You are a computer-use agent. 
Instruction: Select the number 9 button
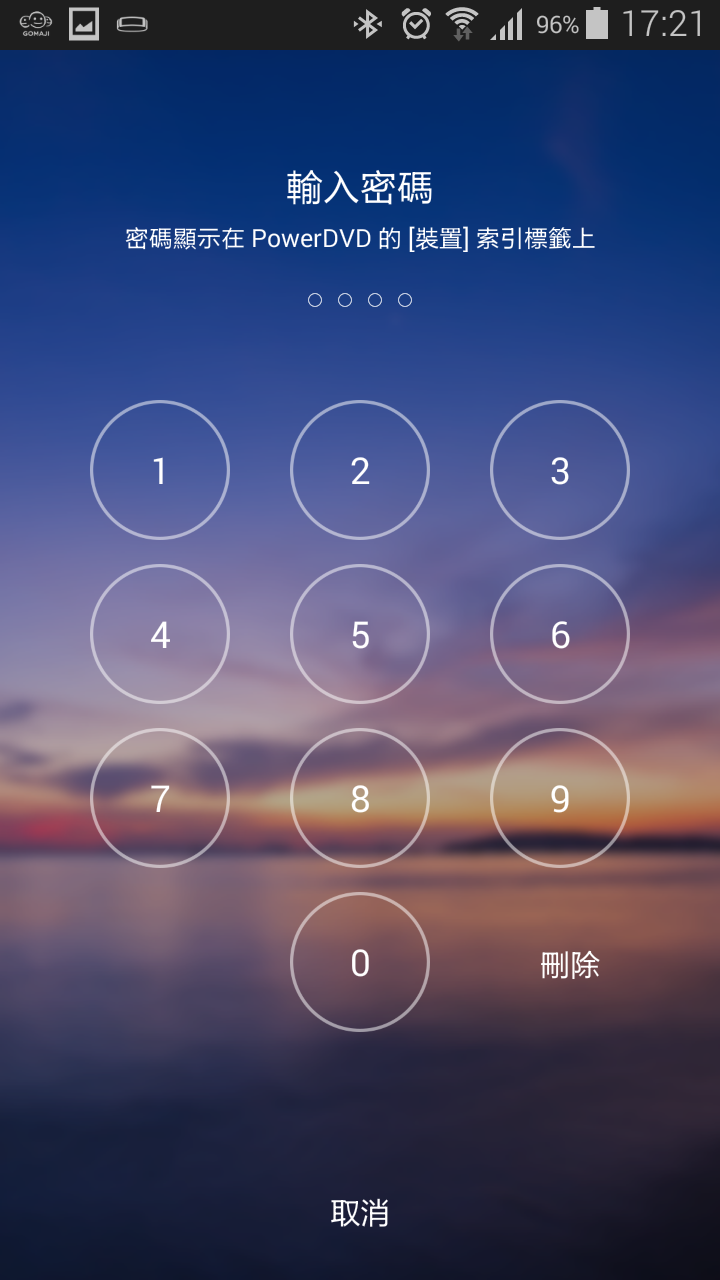click(x=560, y=798)
